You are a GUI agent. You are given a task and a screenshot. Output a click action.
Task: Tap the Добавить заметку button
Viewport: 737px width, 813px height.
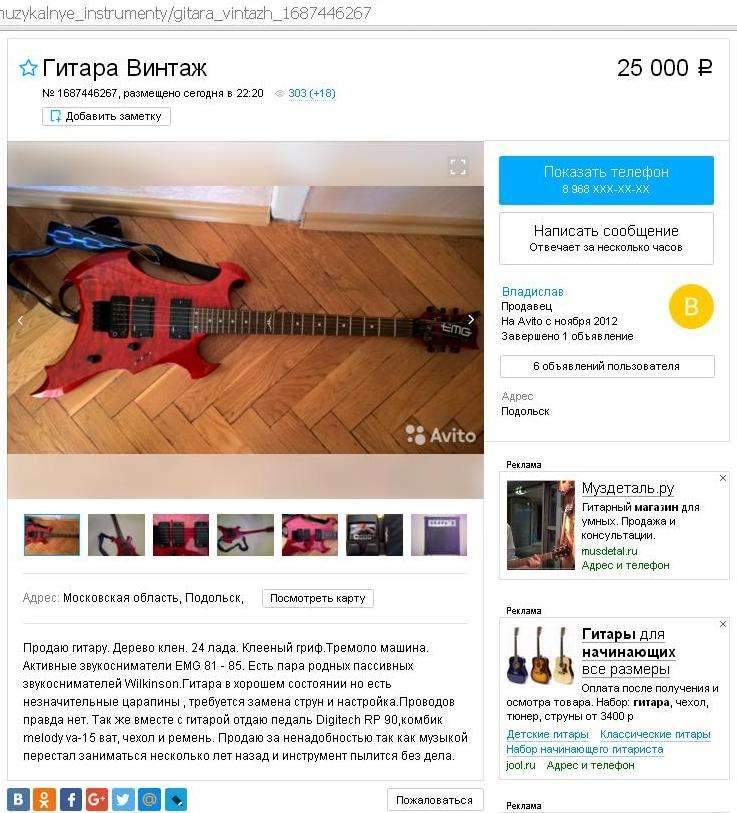click(106, 116)
